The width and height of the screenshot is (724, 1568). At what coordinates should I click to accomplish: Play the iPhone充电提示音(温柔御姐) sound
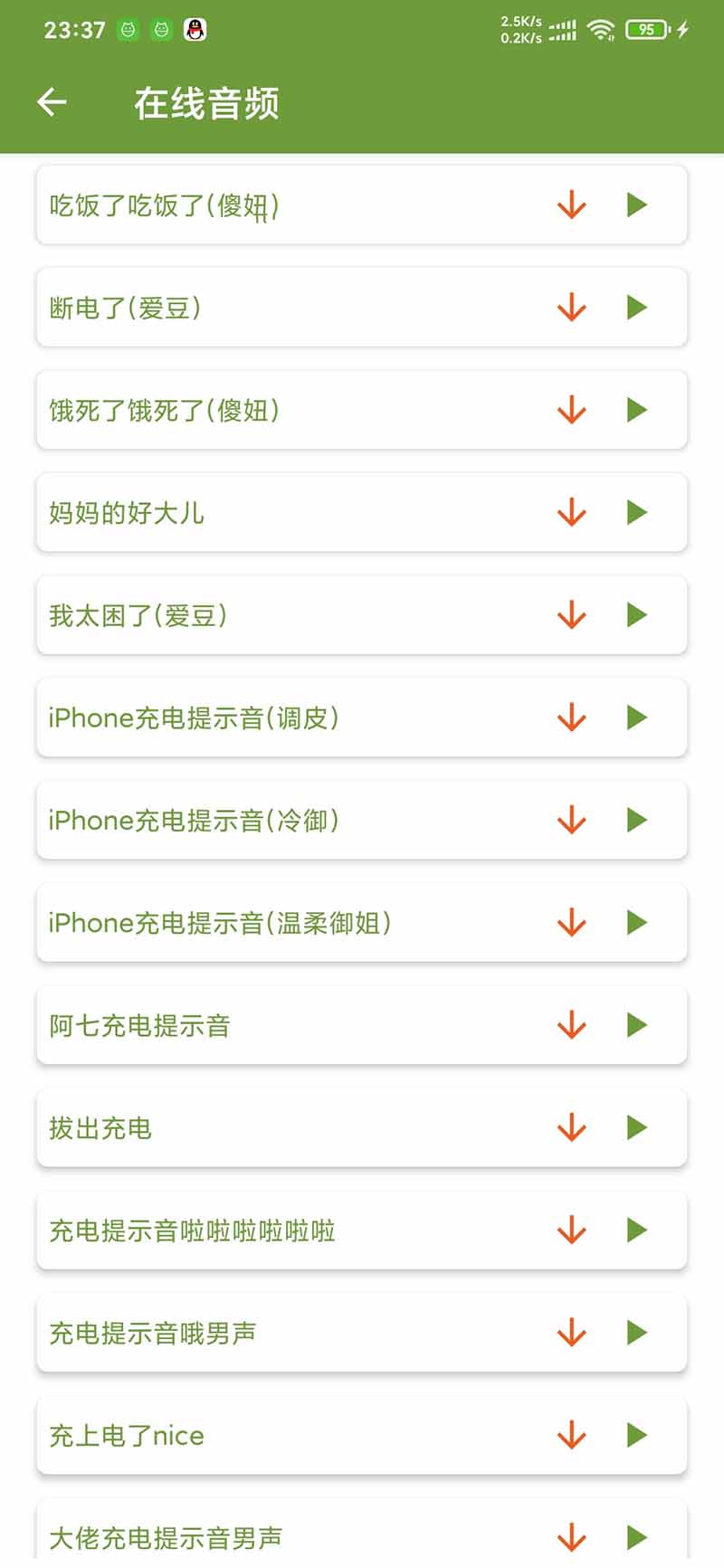pyautogui.click(x=636, y=923)
